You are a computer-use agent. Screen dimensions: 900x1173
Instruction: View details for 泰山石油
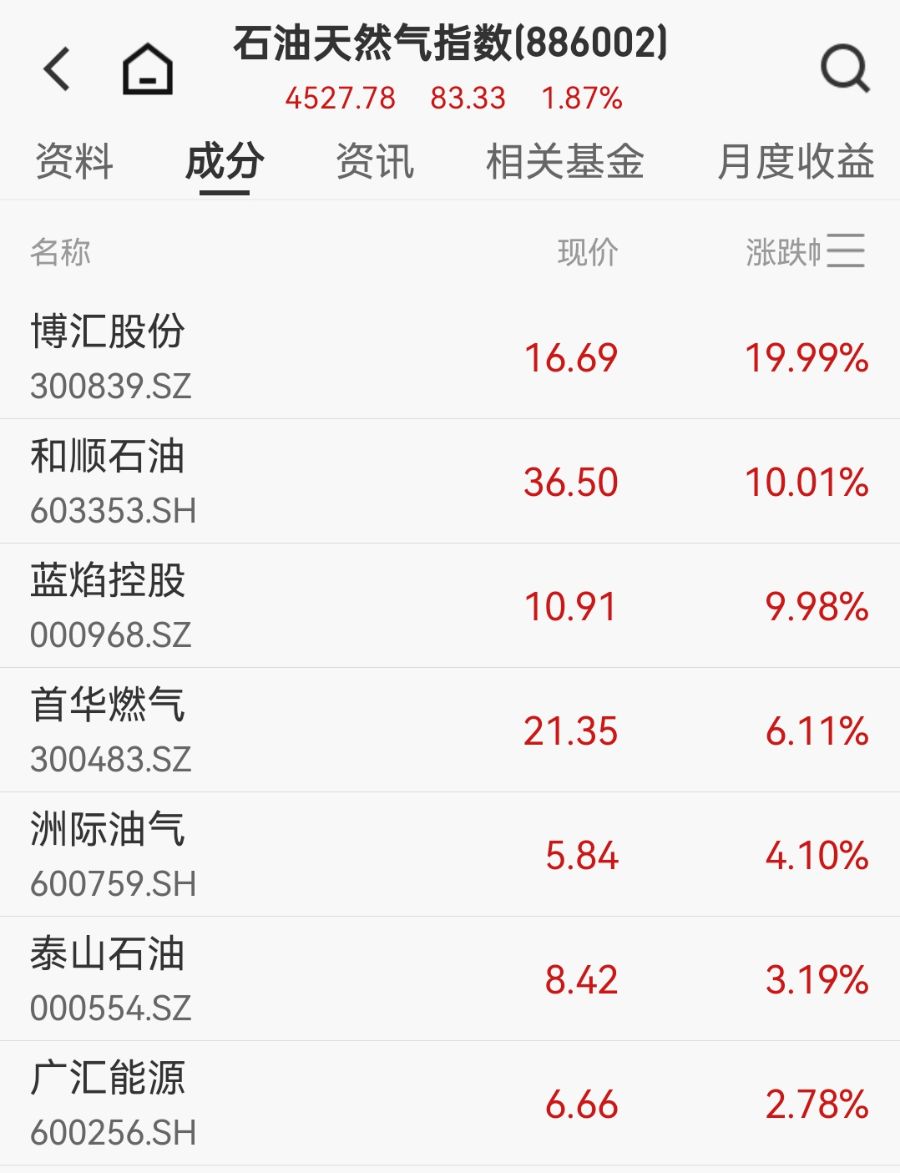point(450,980)
